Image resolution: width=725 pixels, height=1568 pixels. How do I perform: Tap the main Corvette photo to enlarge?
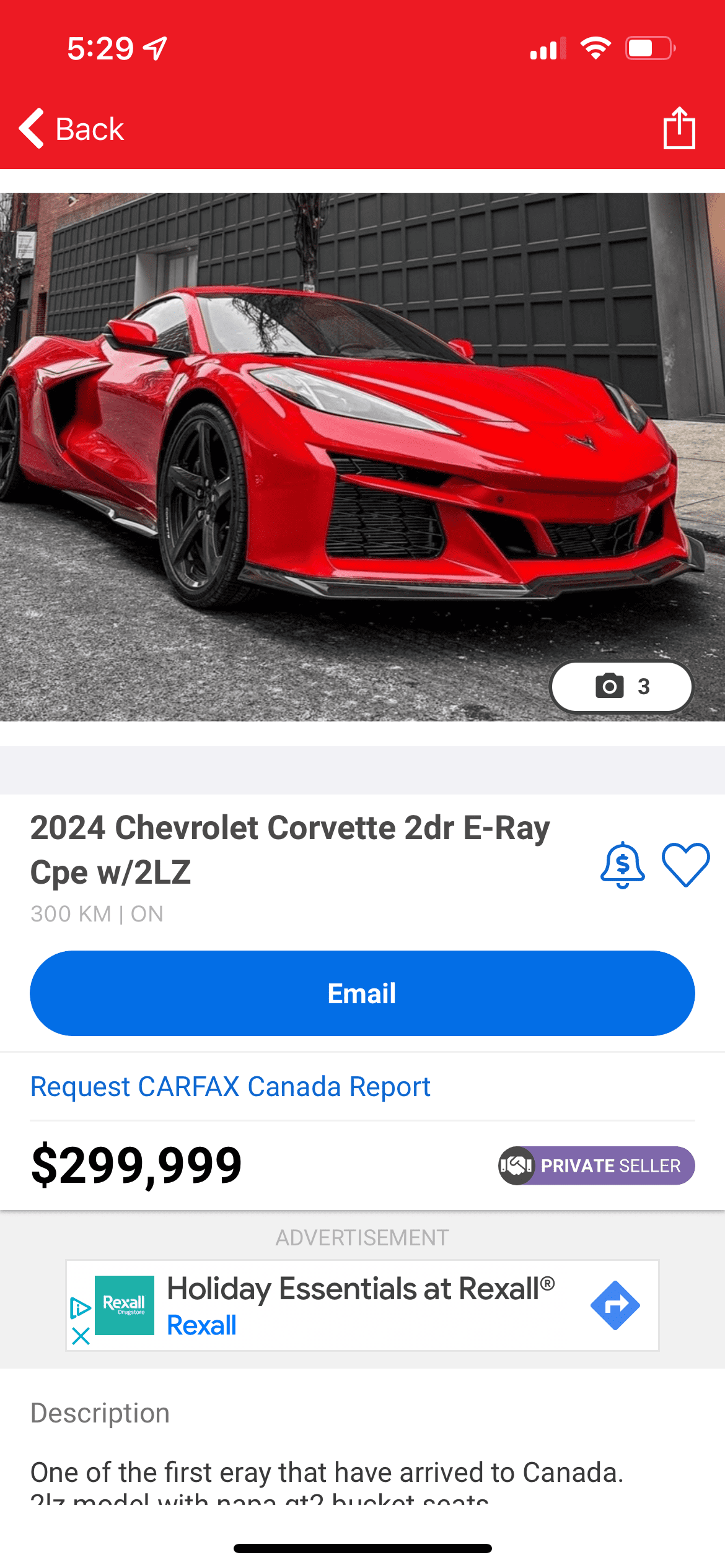[x=362, y=452]
